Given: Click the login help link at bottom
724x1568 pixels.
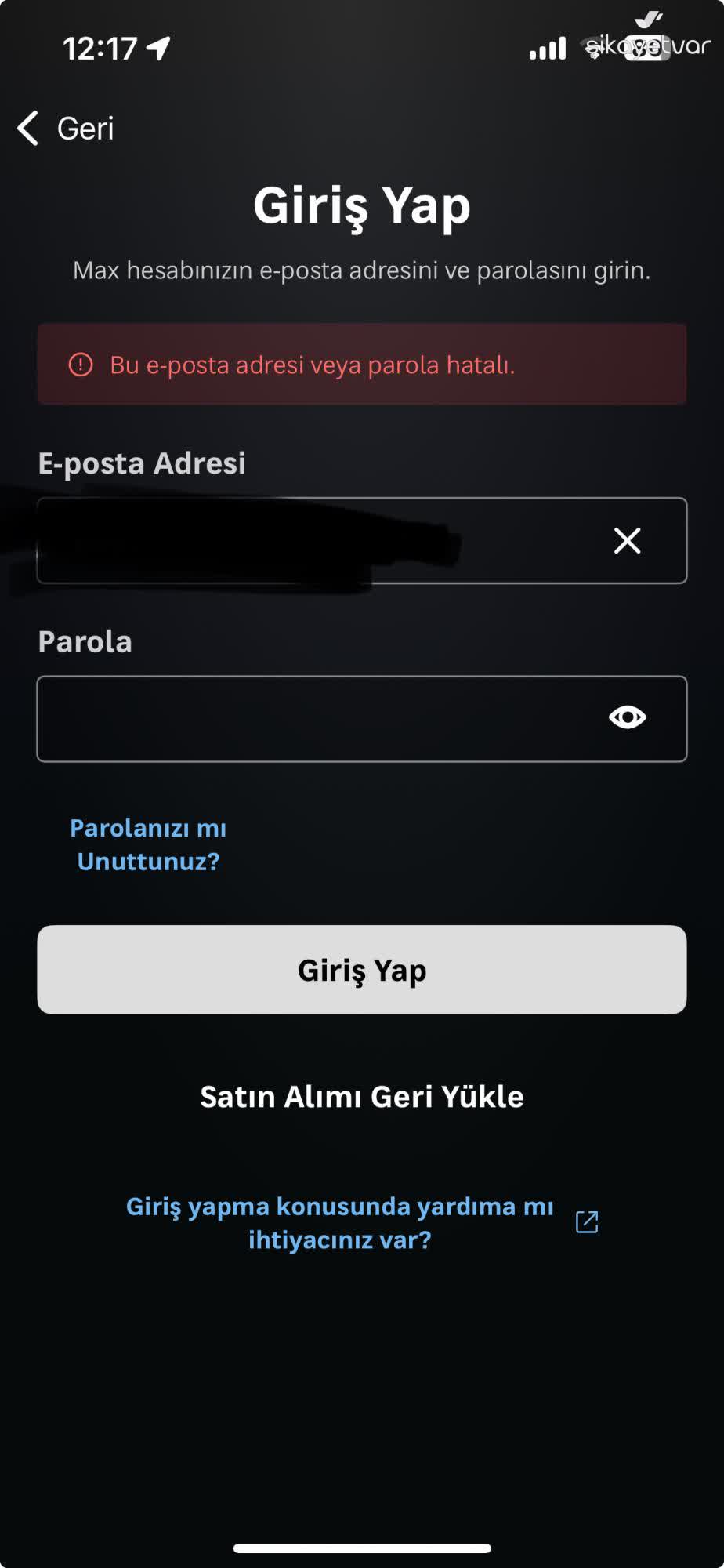Looking at the screenshot, I should [341, 1223].
